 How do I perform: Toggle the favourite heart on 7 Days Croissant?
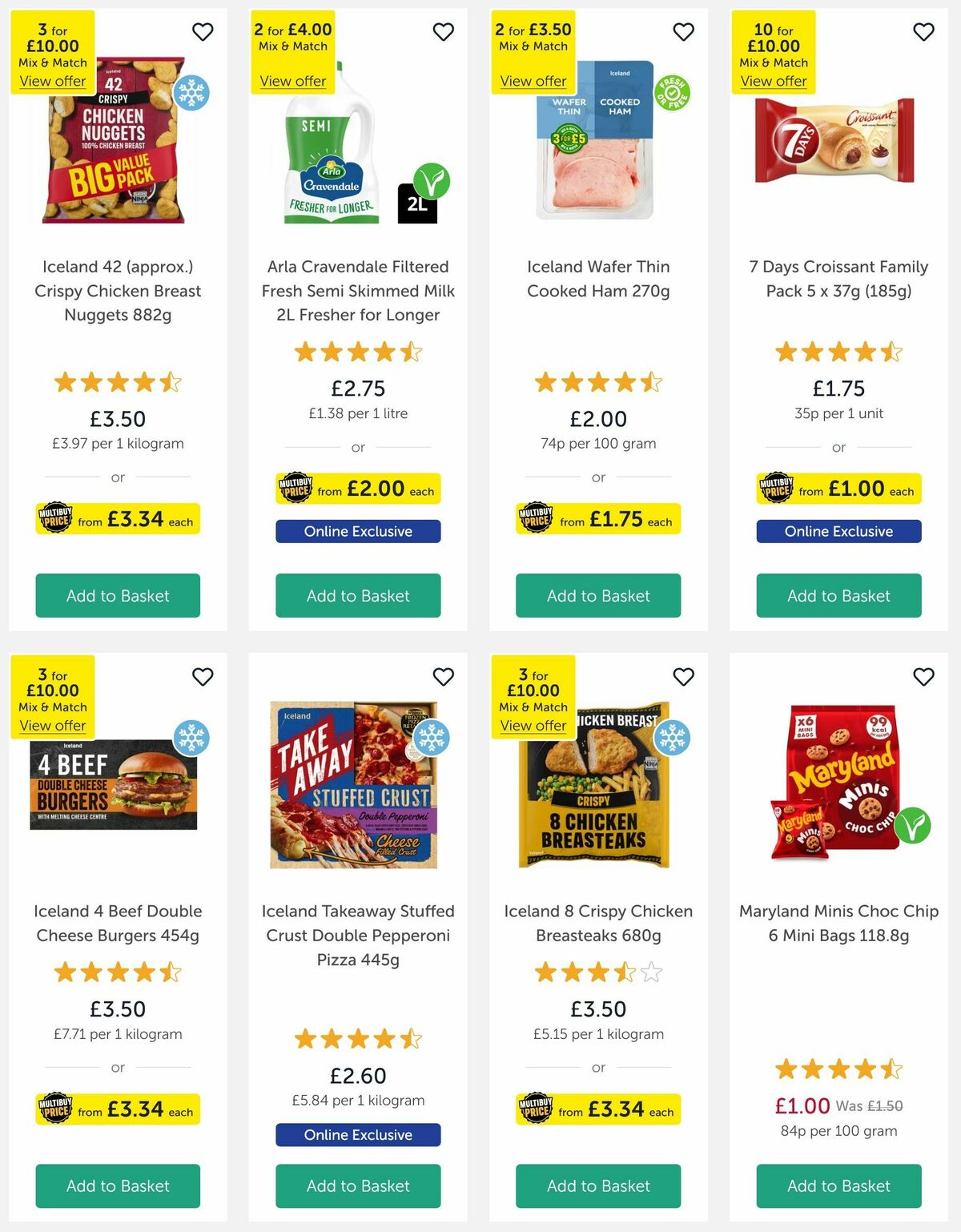point(923,32)
